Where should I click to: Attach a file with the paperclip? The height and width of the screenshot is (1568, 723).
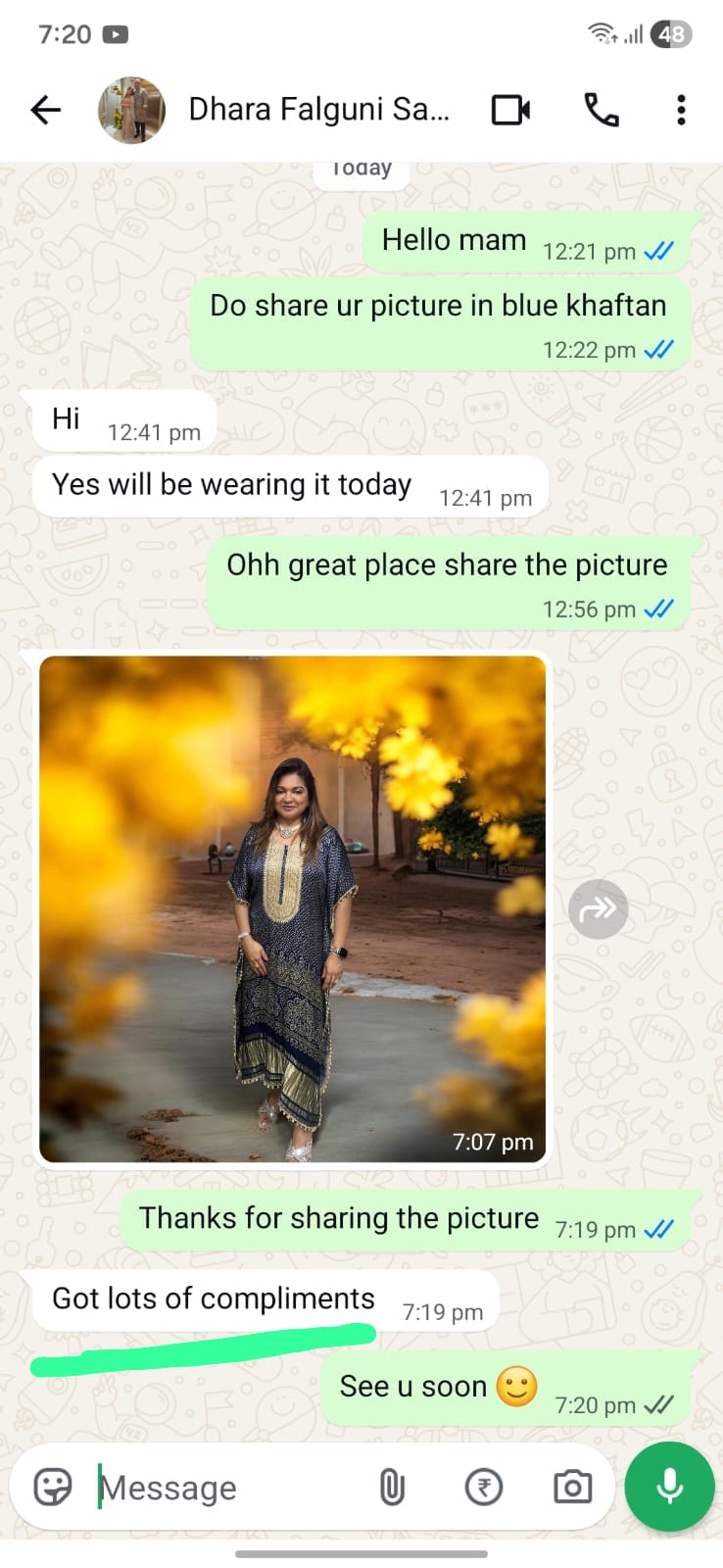point(392,1487)
